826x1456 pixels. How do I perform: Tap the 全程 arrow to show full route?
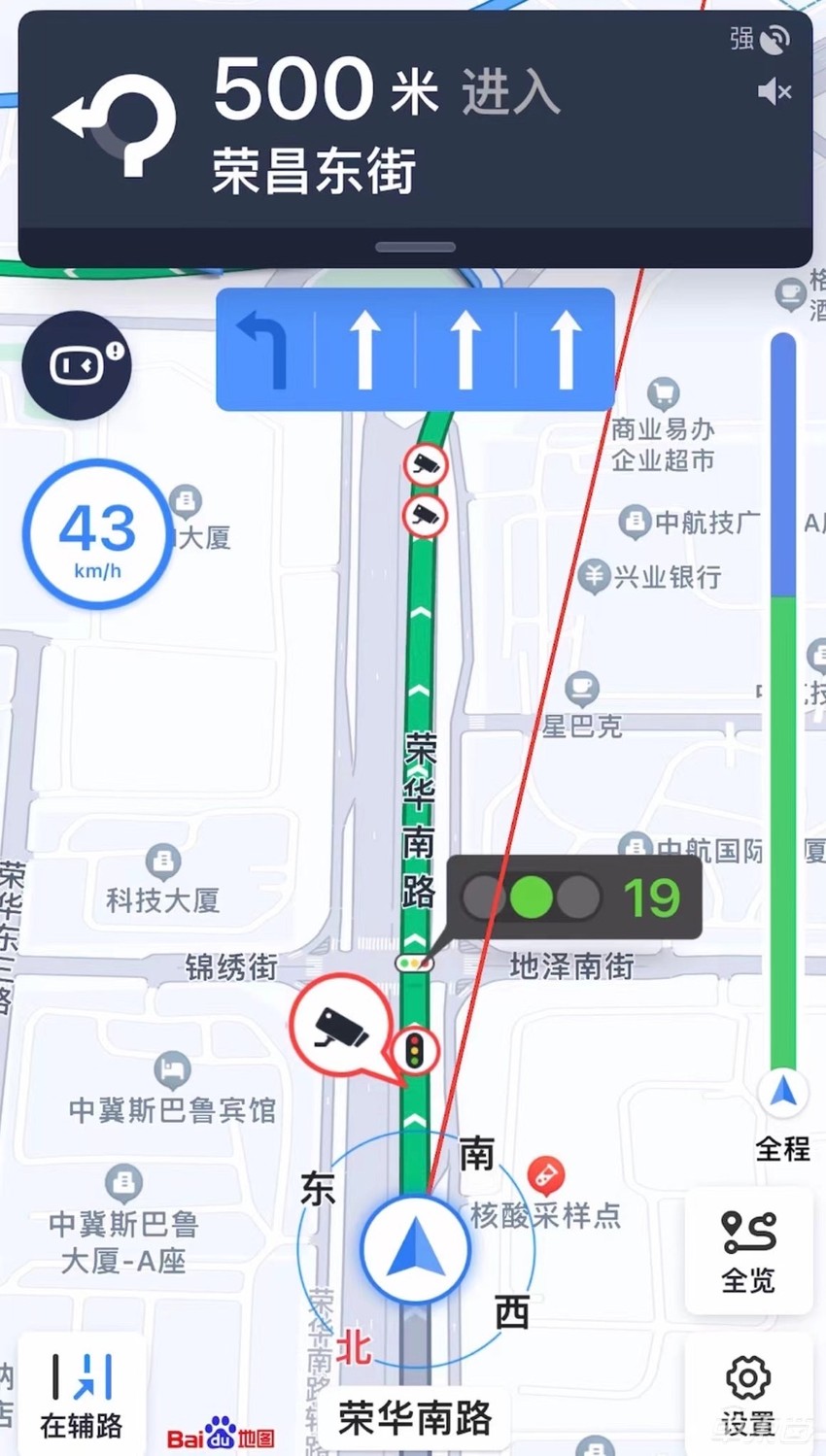[783, 1093]
